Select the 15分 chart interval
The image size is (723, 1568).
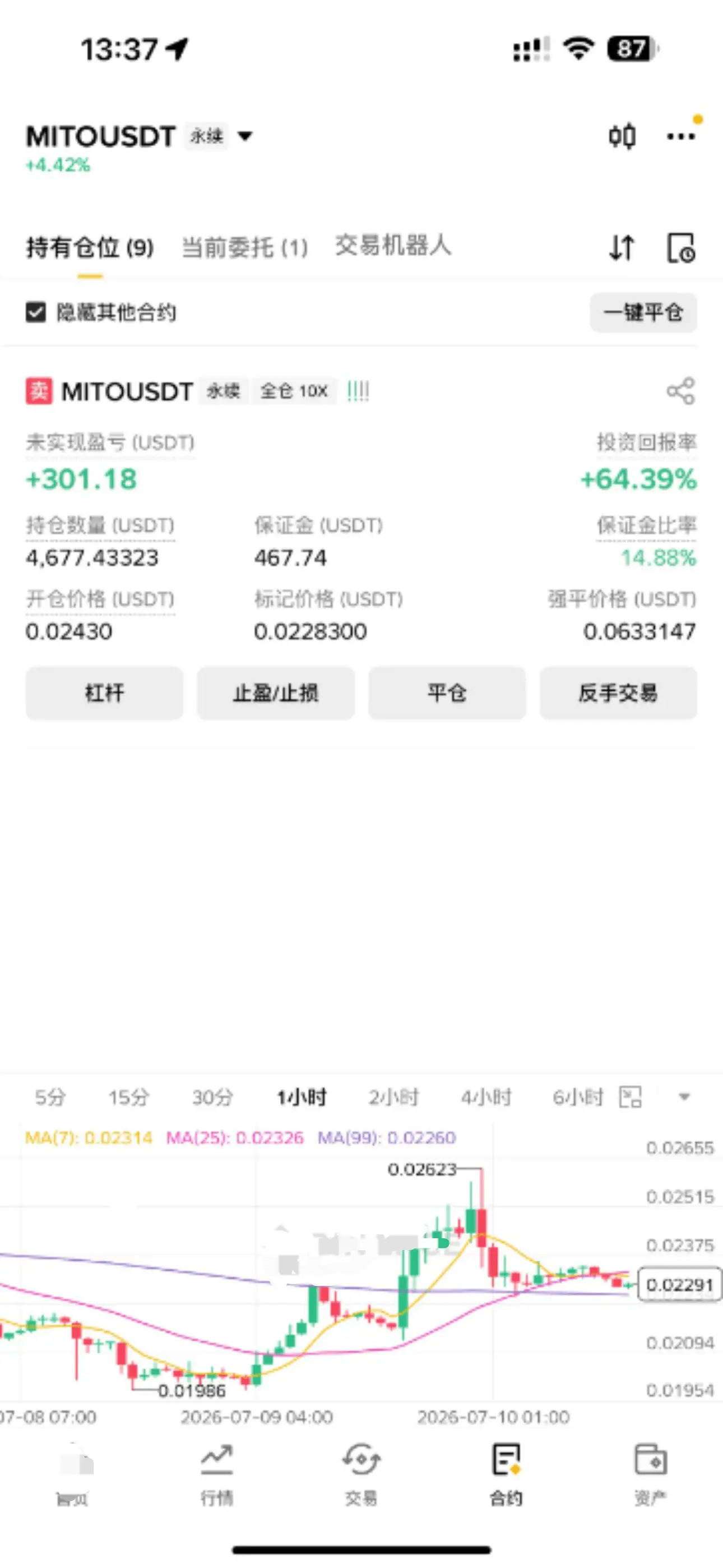pyautogui.click(x=128, y=1097)
